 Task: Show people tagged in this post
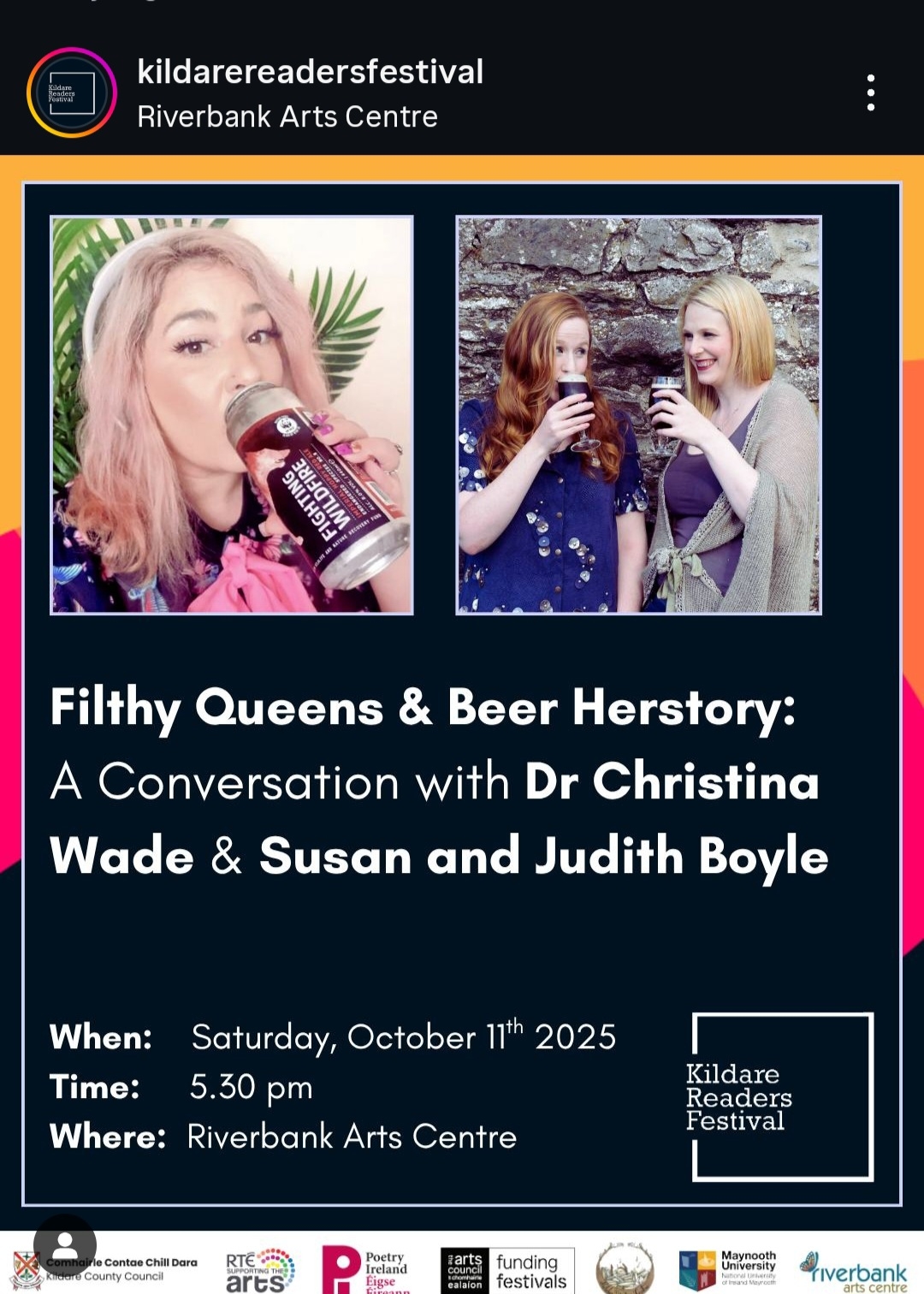65,1245
